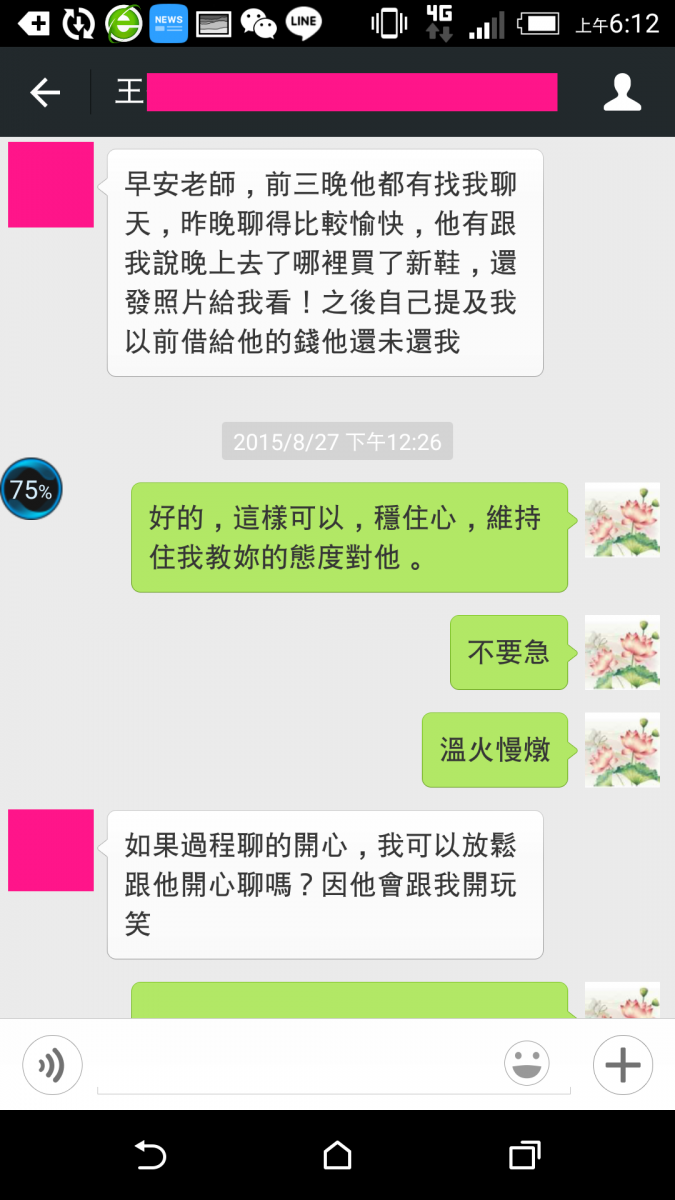Image resolution: width=675 pixels, height=1200 pixels.
Task: Open recent apps from navigation bar
Action: coord(524,1156)
